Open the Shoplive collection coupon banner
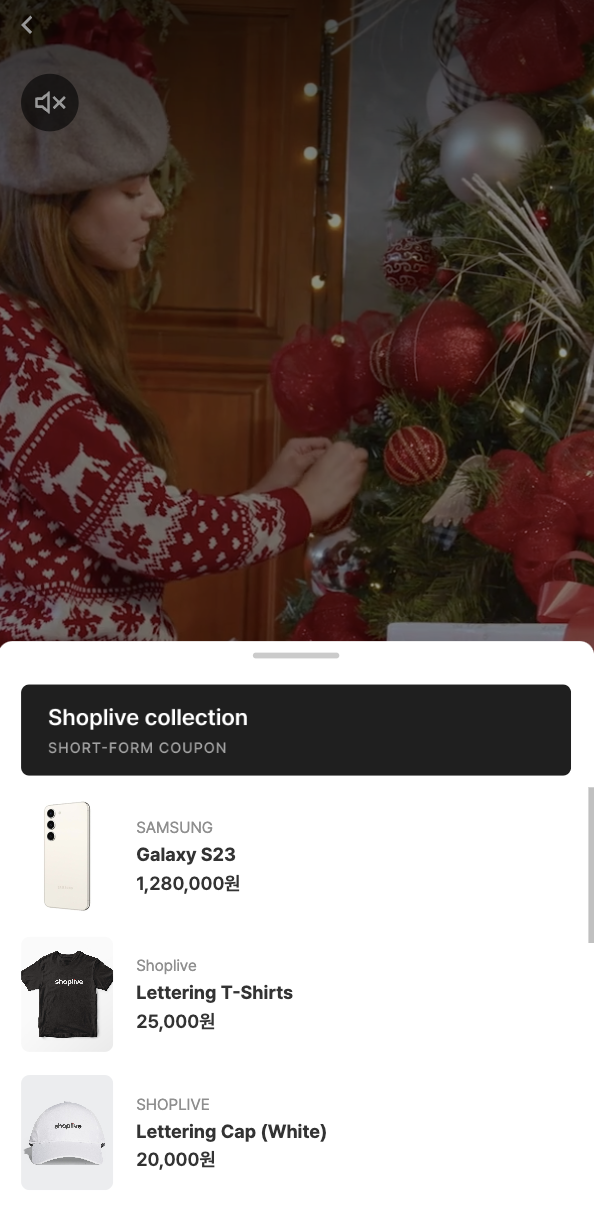The width and height of the screenshot is (594, 1210). point(296,730)
